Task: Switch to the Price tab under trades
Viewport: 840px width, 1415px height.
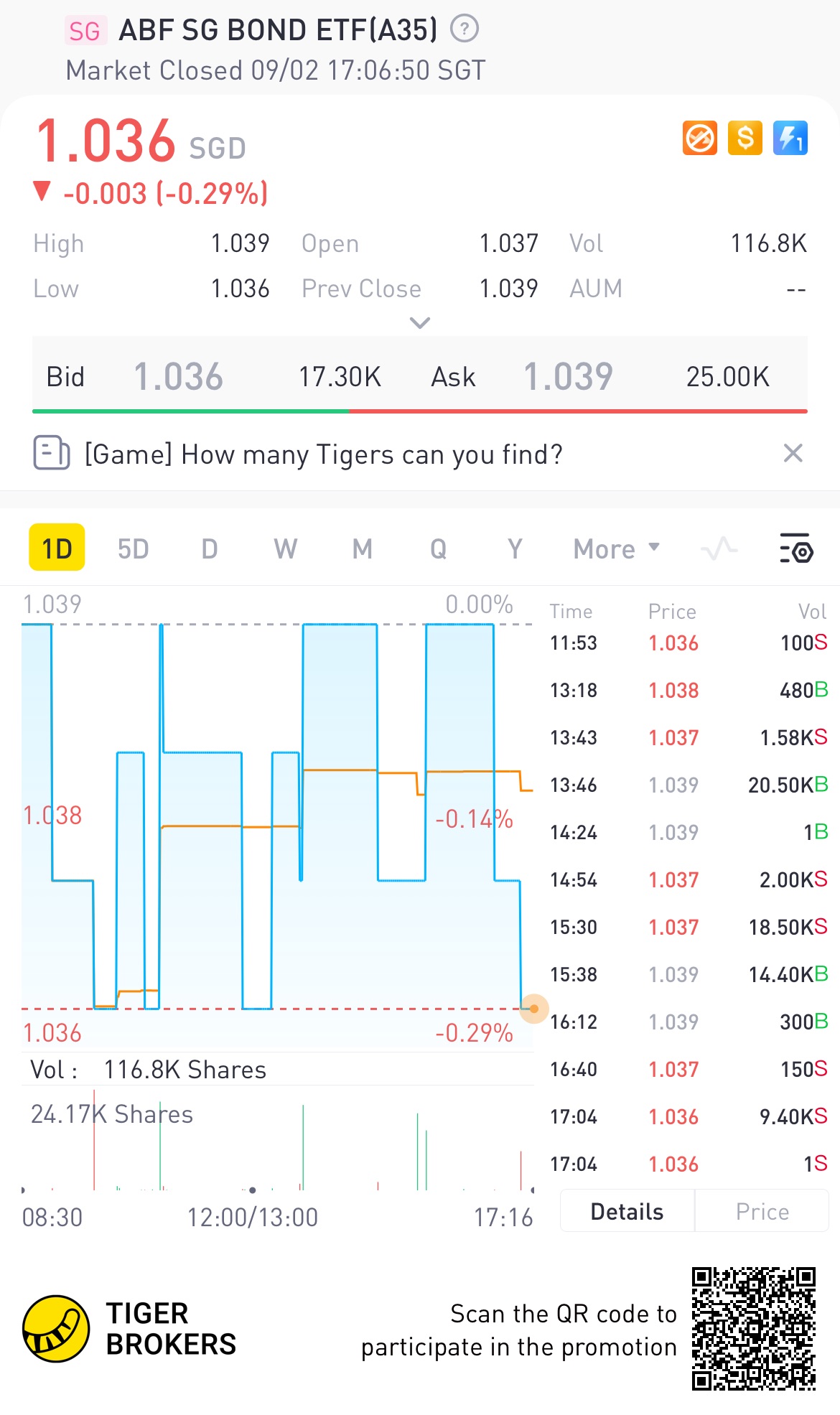Action: coord(762,1212)
